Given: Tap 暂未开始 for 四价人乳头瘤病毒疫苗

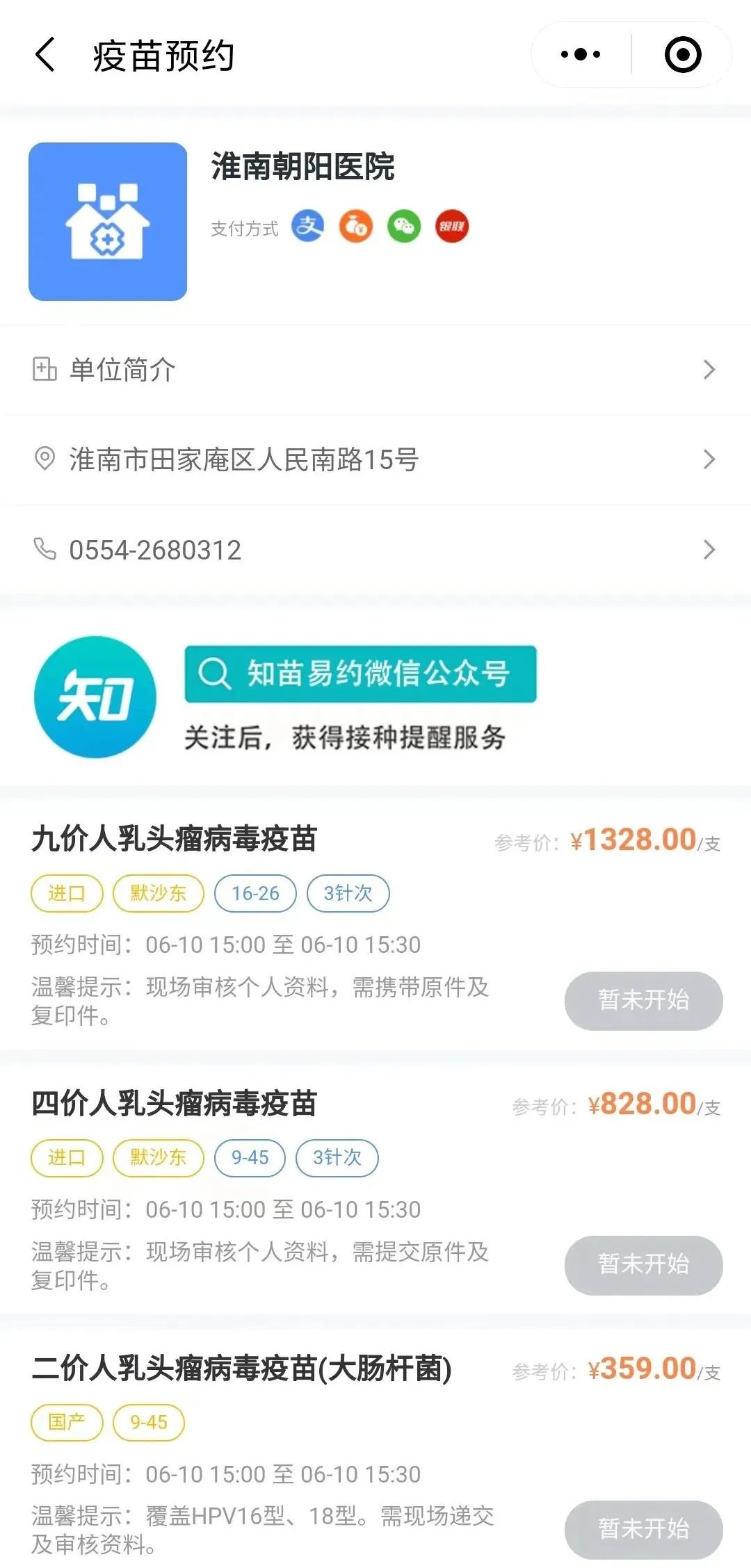Looking at the screenshot, I should coord(643,1264).
